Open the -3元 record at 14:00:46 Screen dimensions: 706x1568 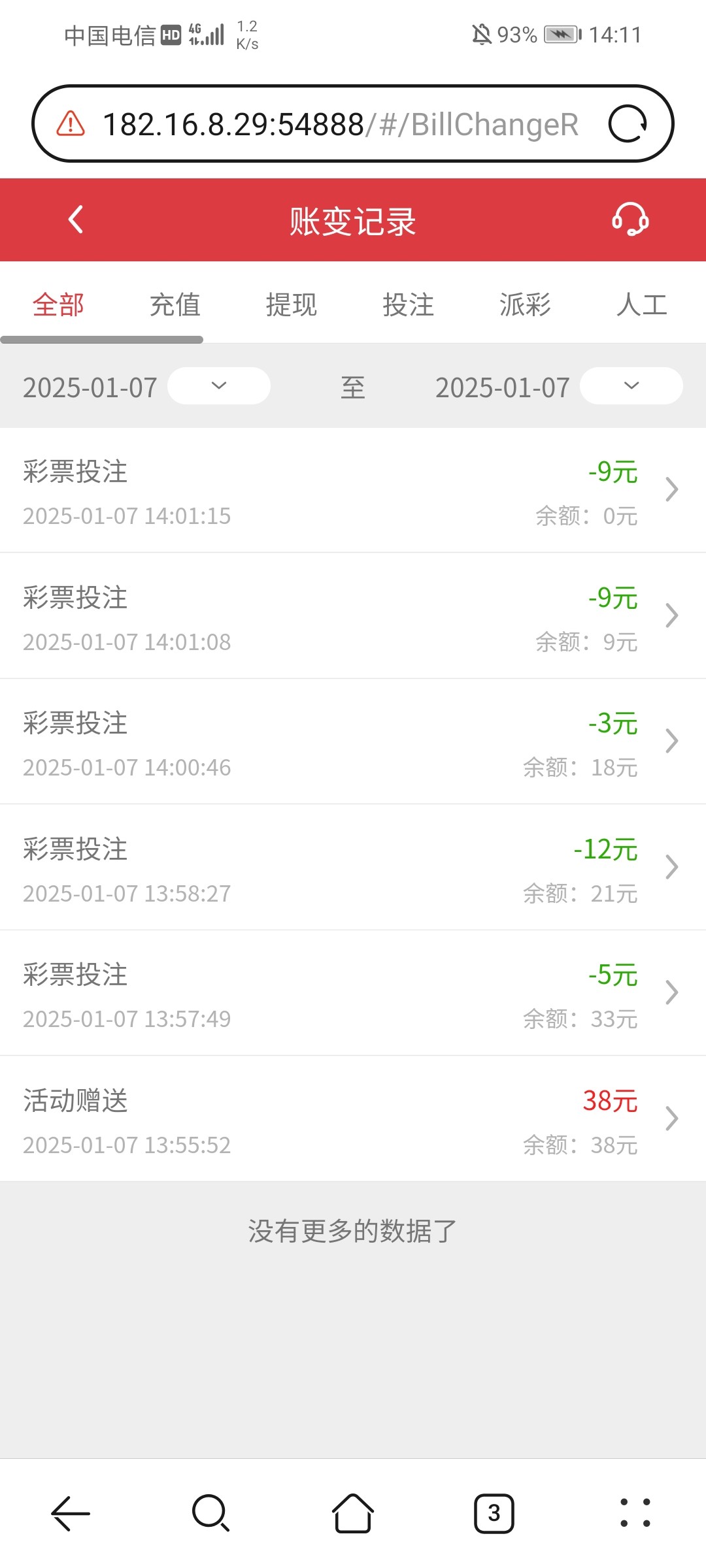click(x=353, y=742)
